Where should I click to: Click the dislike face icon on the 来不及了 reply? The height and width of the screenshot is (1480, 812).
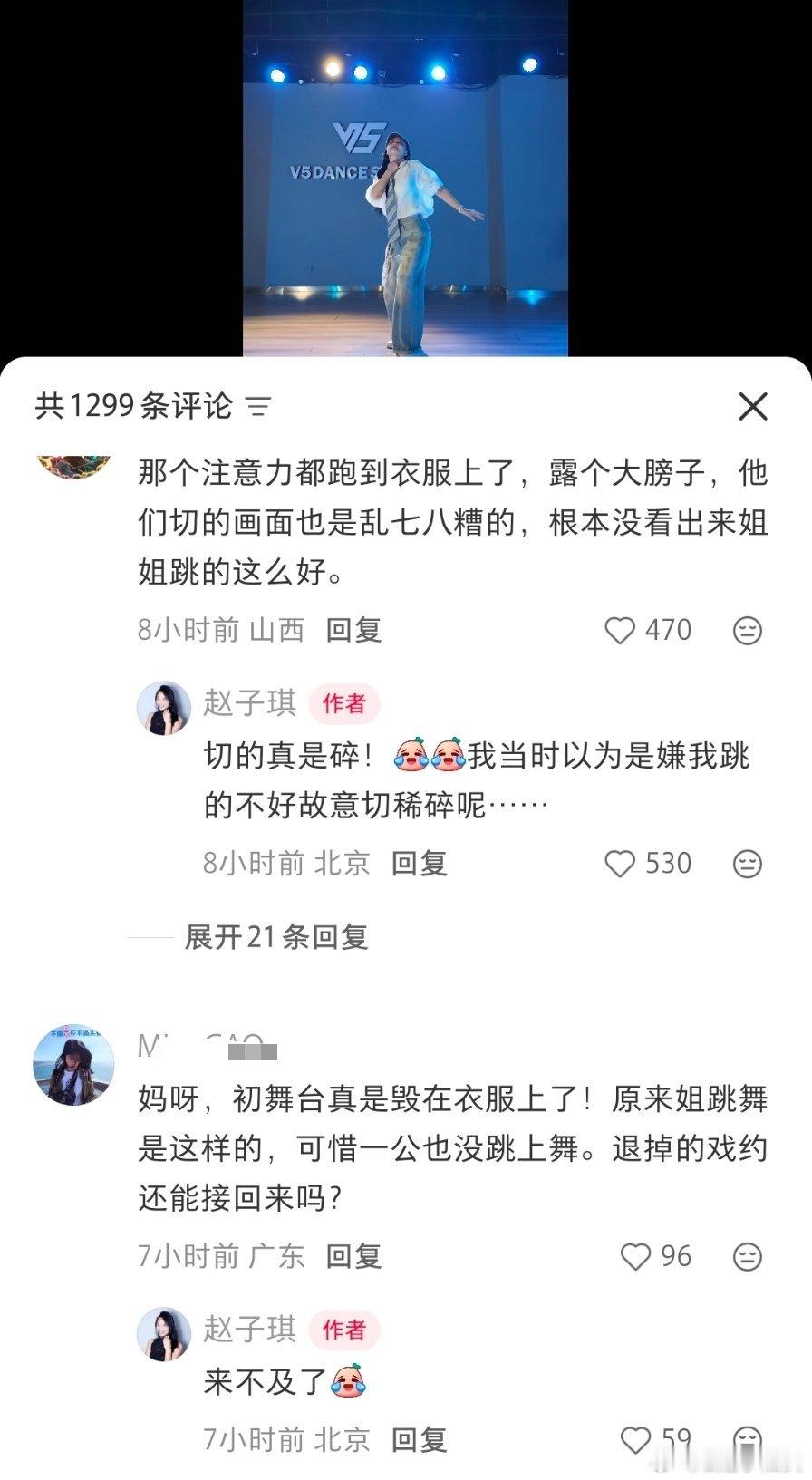748,1438
